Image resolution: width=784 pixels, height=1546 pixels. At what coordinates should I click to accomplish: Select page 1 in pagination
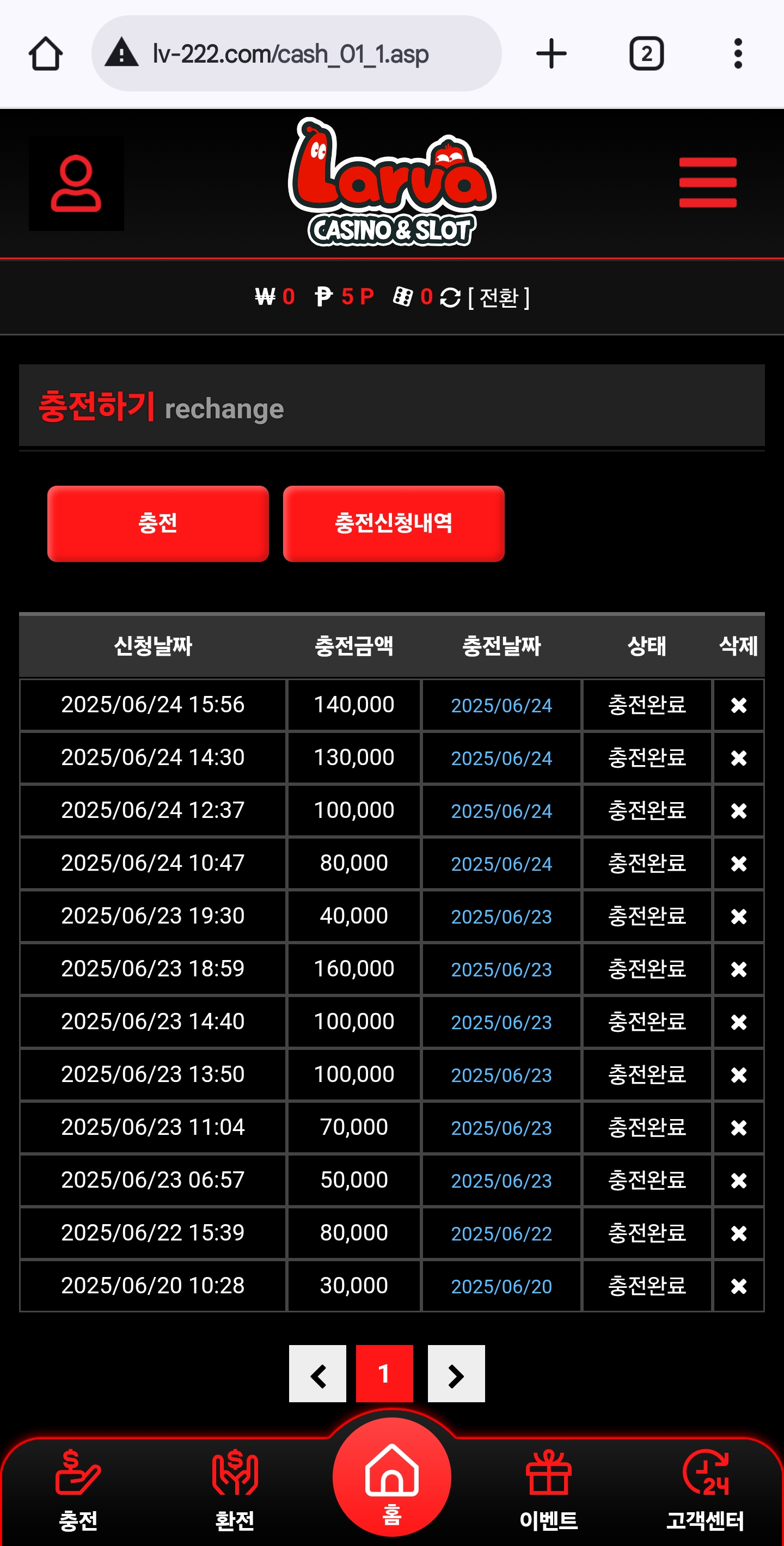(x=384, y=1374)
